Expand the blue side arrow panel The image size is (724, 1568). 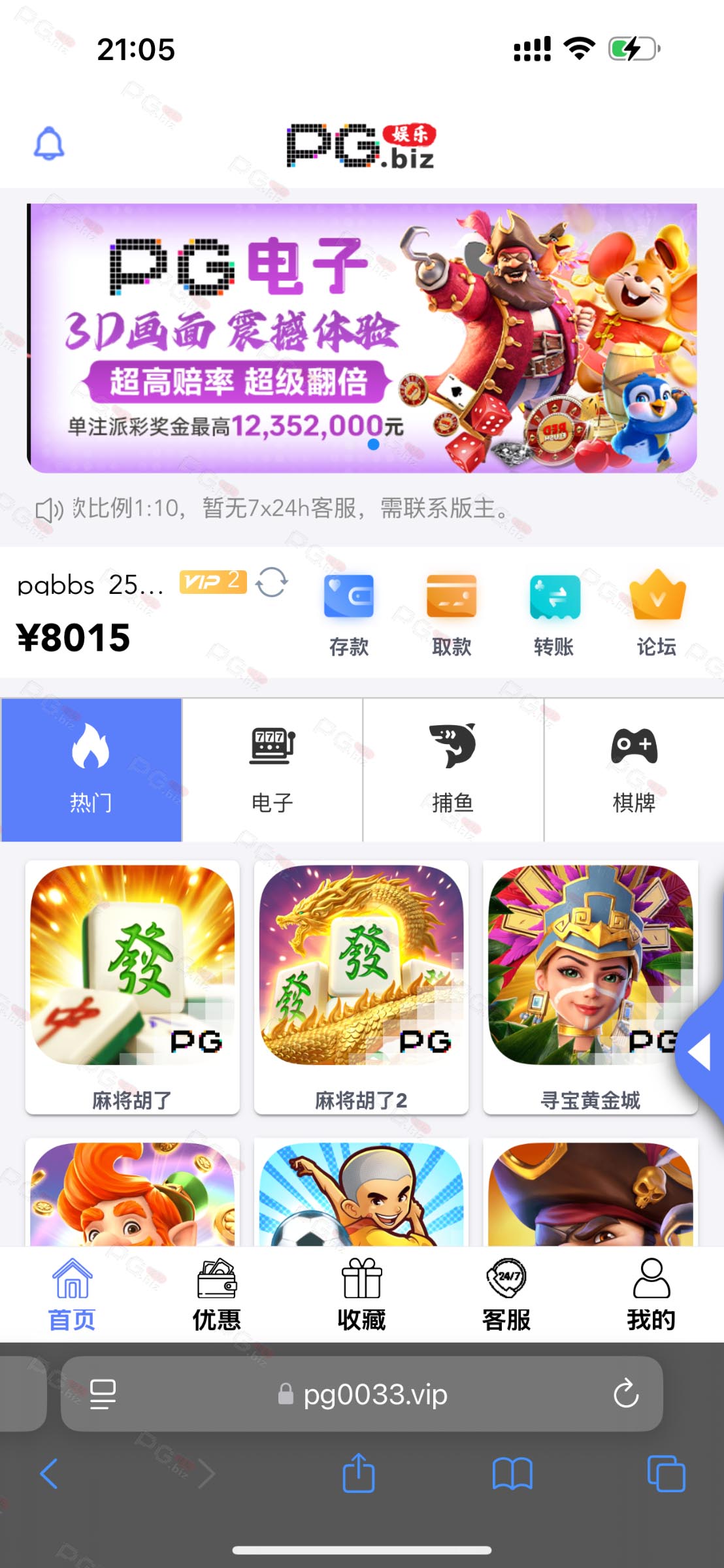(x=702, y=1052)
